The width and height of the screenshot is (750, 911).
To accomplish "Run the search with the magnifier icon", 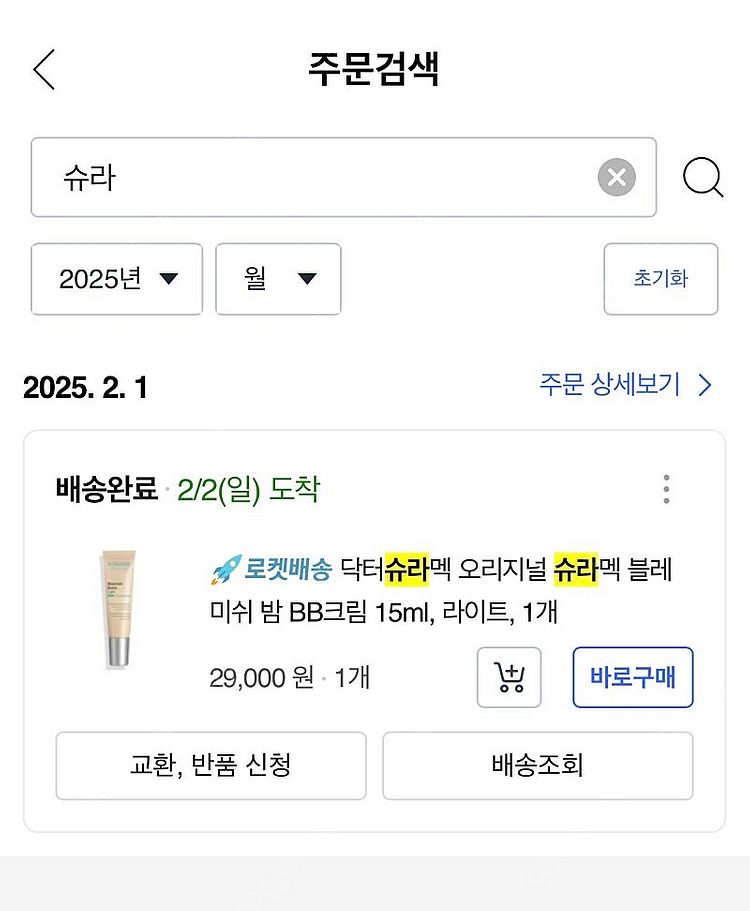I will tap(703, 178).
